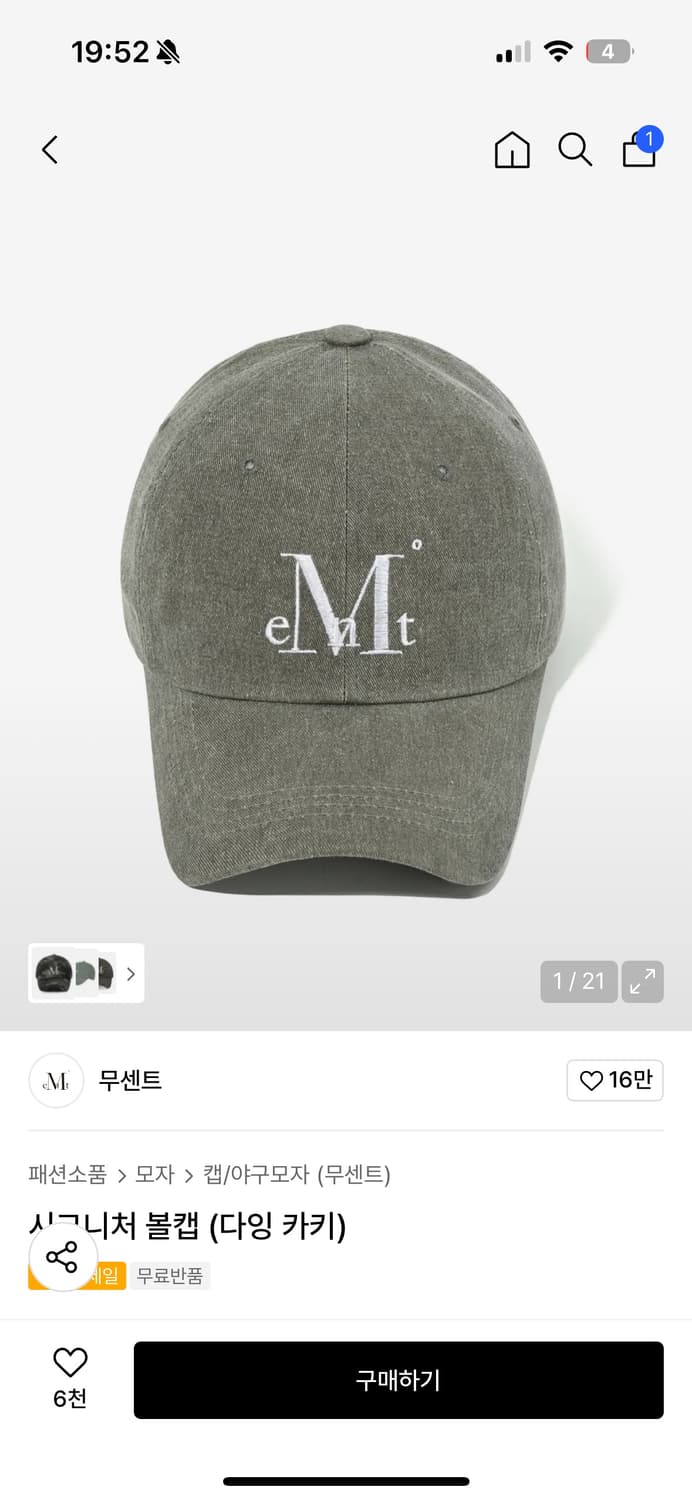692x1500 pixels.
Task: Share this product
Action: click(x=62, y=1257)
